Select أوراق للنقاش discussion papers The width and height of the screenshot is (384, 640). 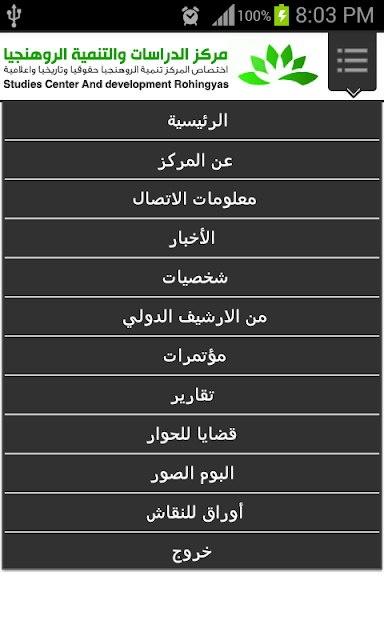pyautogui.click(x=192, y=513)
